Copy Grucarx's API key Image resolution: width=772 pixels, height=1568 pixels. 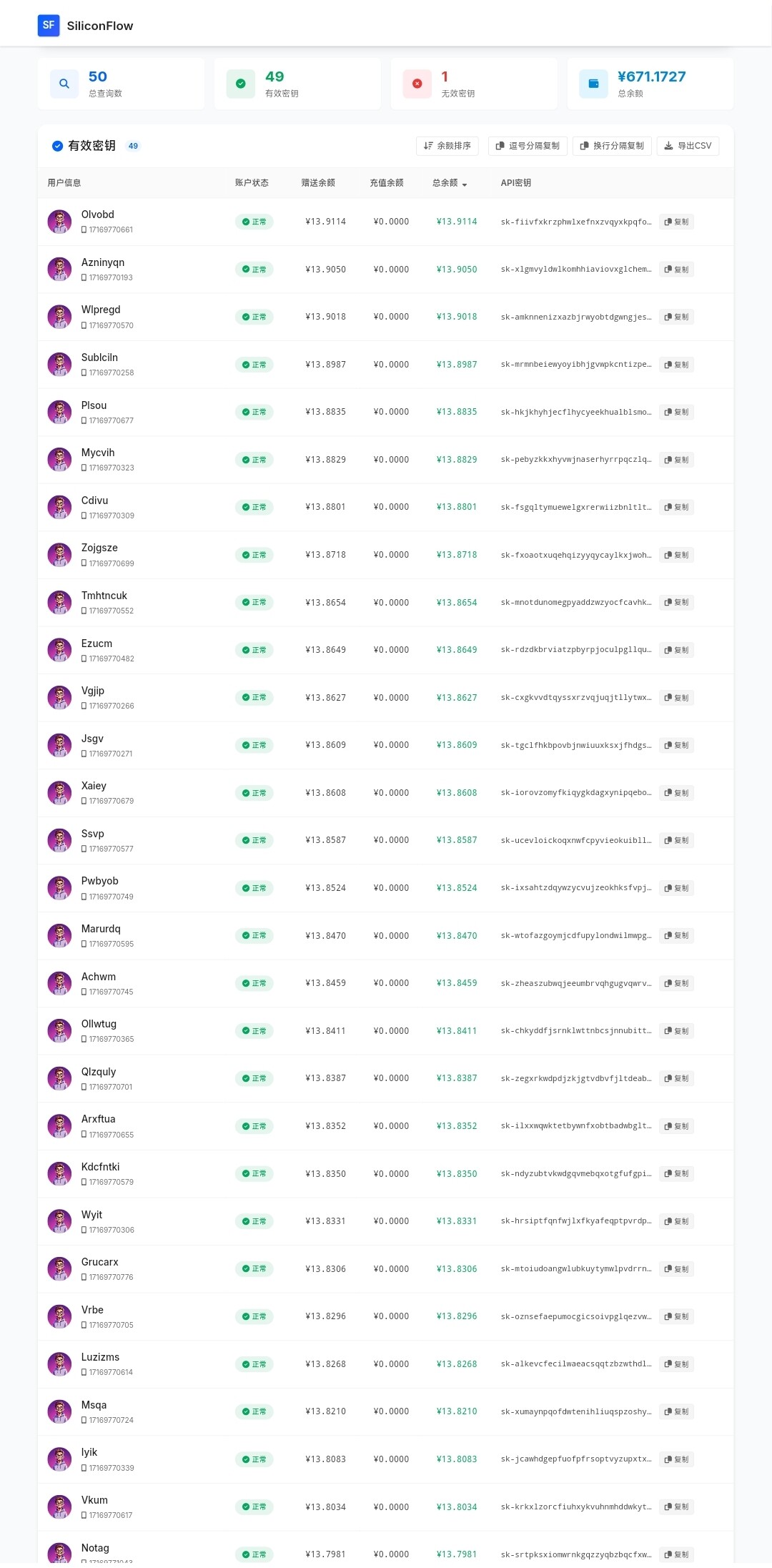(x=676, y=1269)
